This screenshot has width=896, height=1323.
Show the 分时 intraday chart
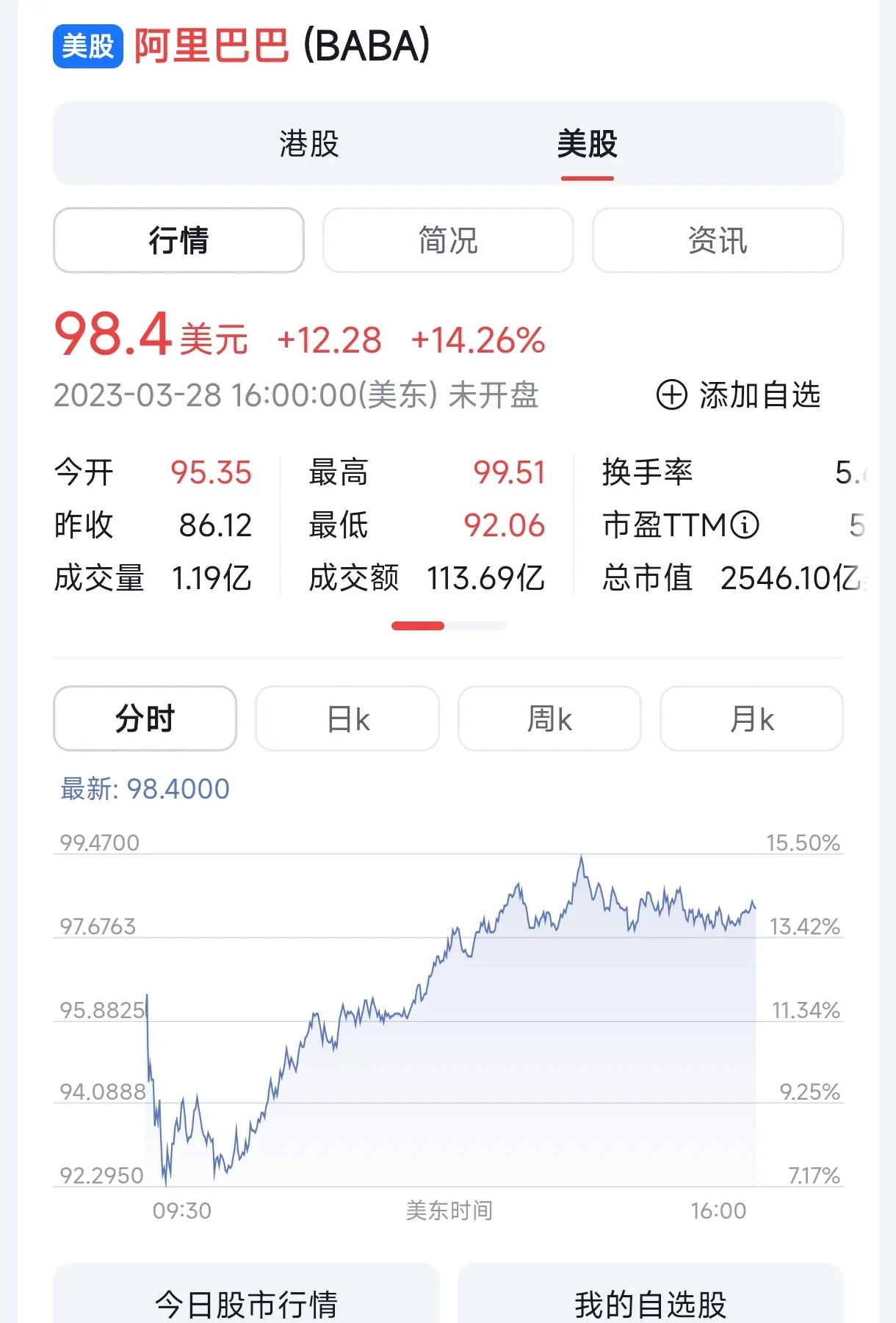tap(145, 718)
